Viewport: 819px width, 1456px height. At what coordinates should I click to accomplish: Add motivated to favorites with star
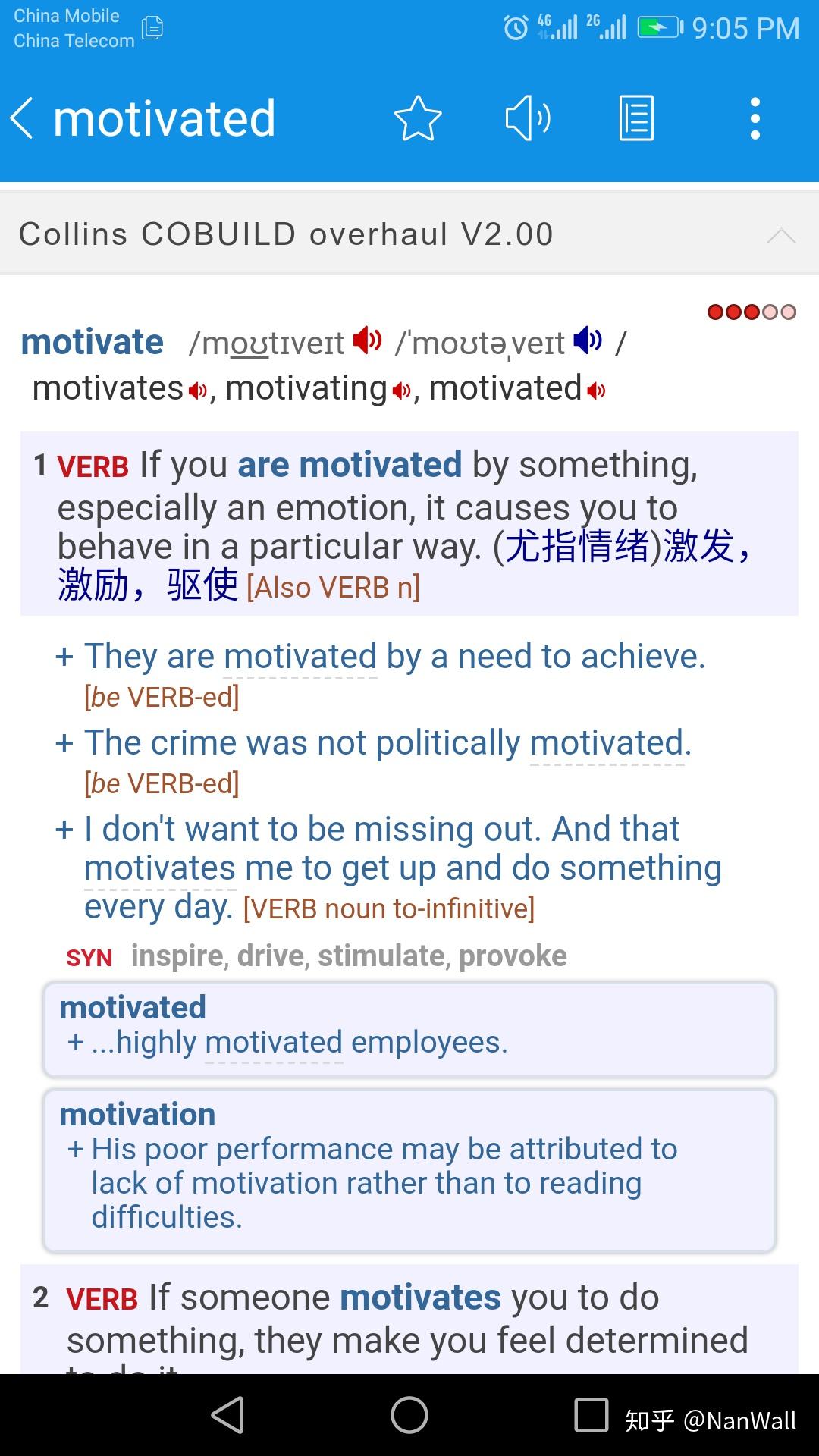point(418,119)
